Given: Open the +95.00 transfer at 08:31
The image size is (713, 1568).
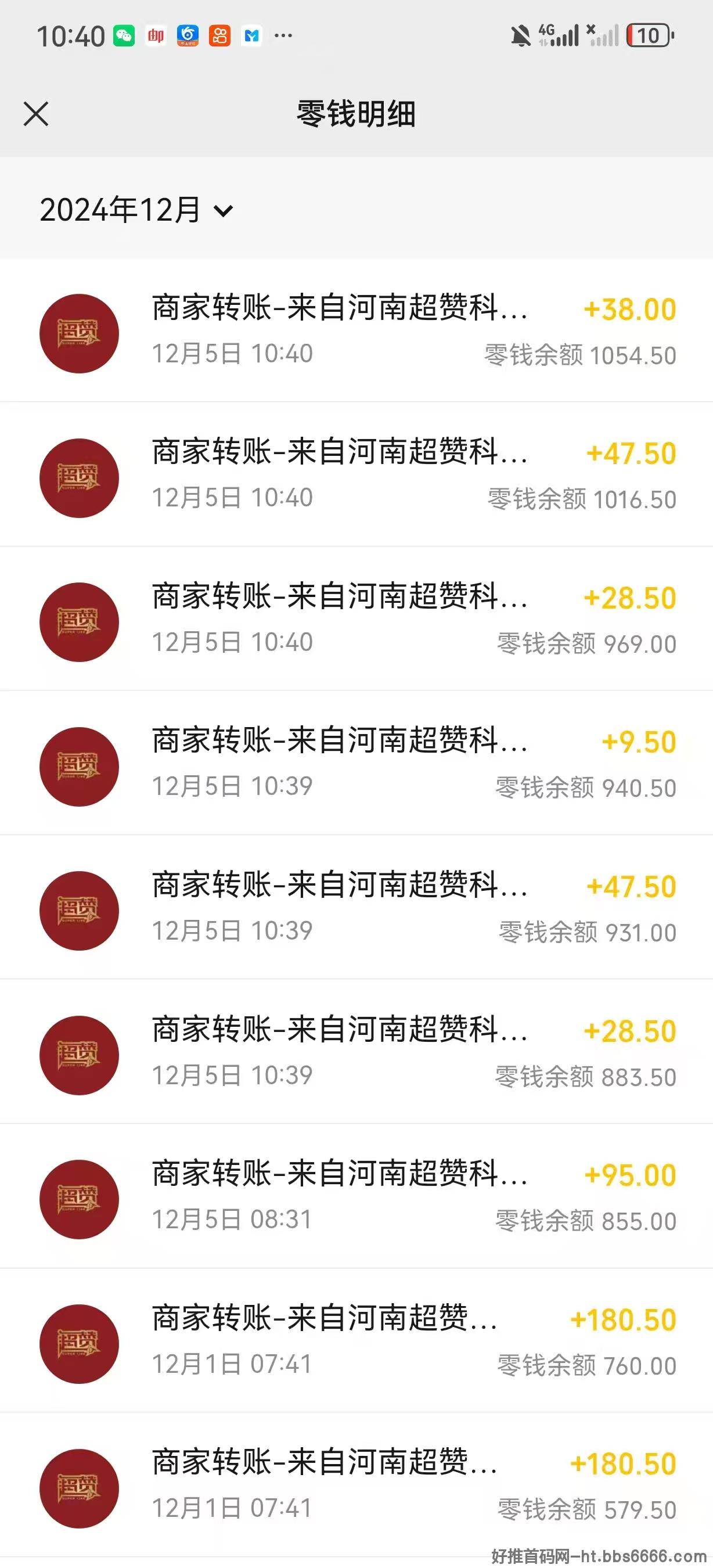Looking at the screenshot, I should pos(356,1196).
